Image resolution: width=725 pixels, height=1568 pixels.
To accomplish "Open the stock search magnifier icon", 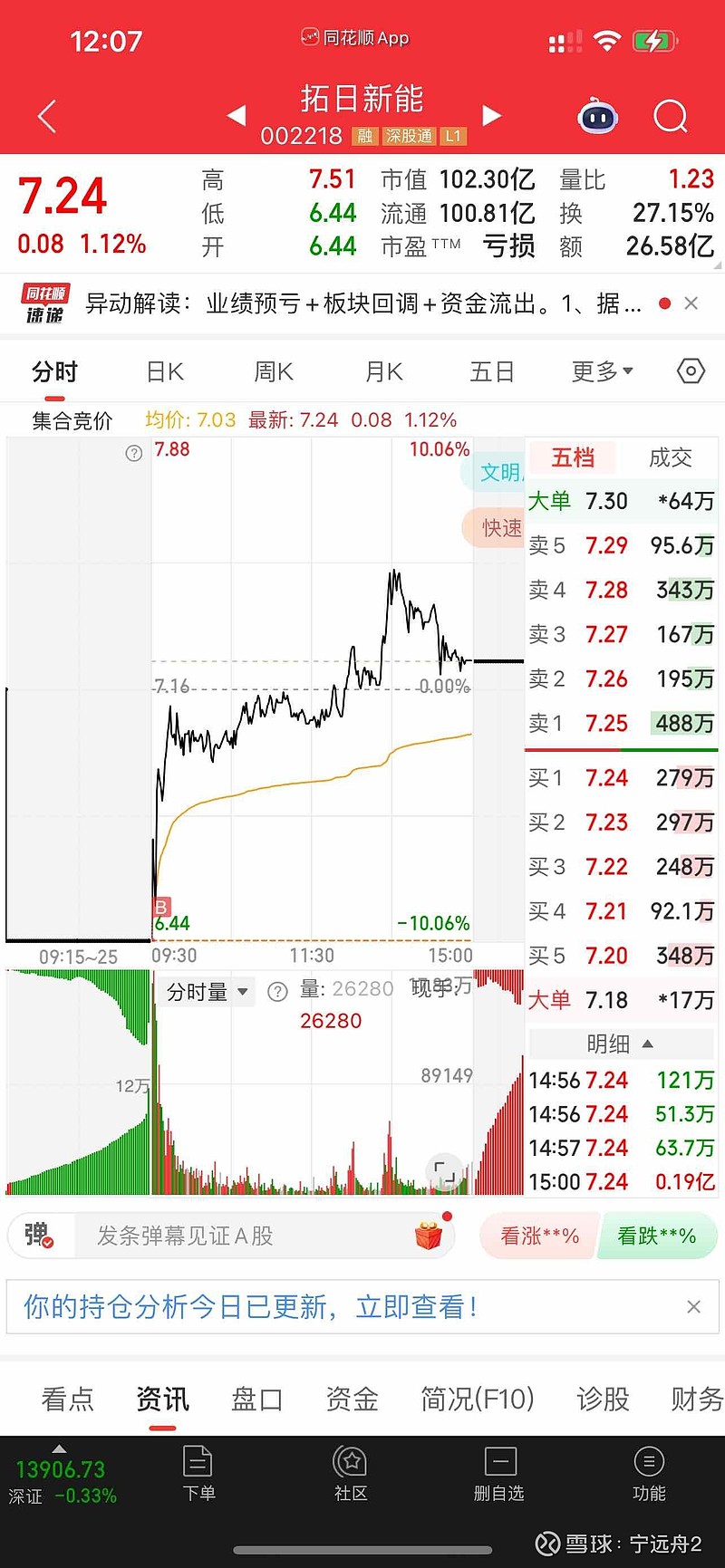I will (671, 116).
